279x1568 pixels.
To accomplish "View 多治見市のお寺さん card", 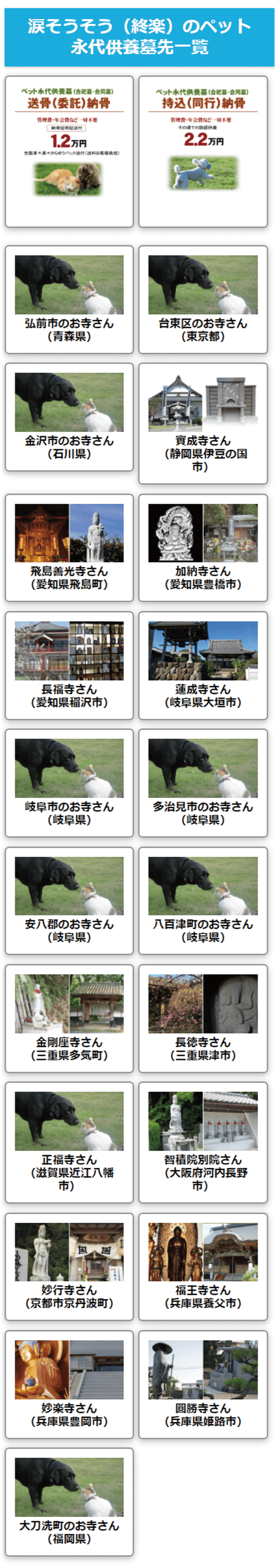I will click(x=202, y=782).
